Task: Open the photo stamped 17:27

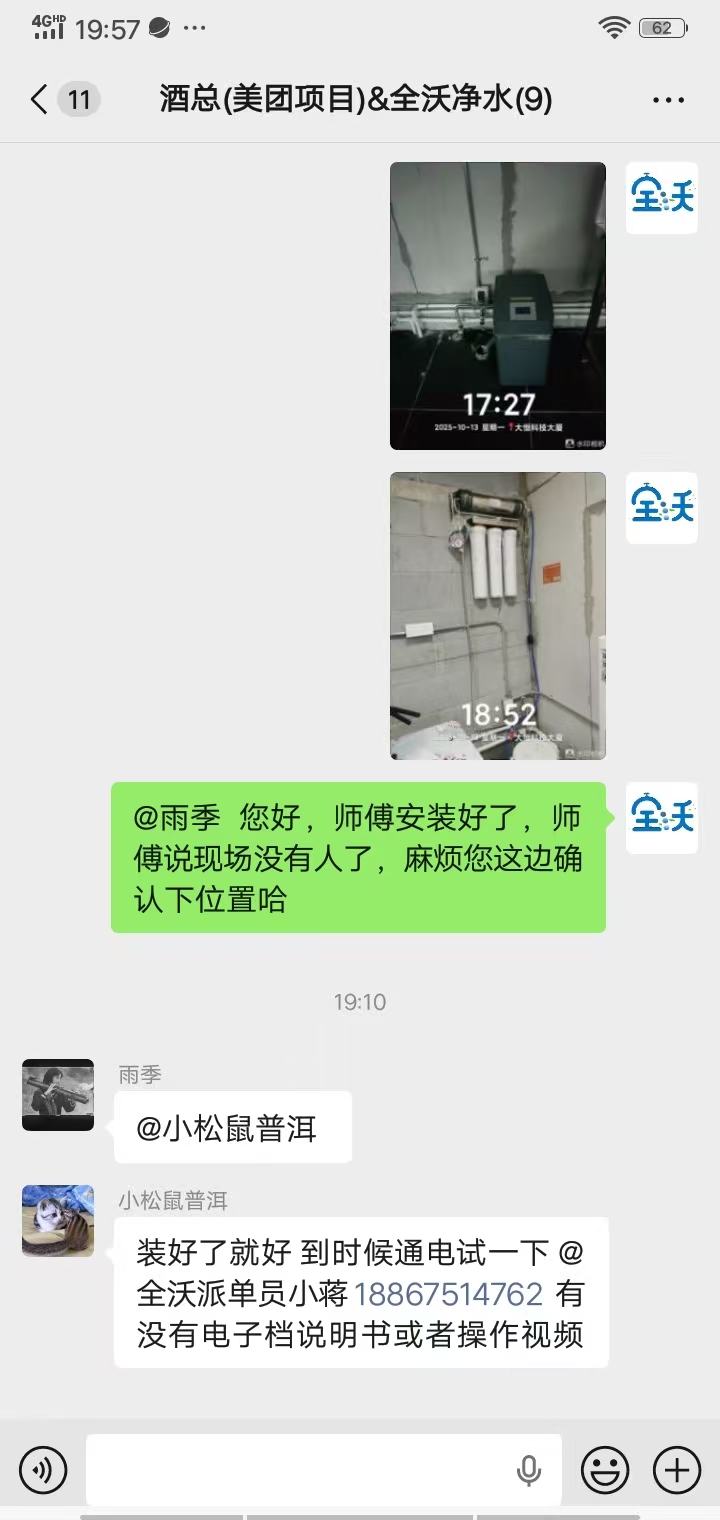Action: coord(498,306)
